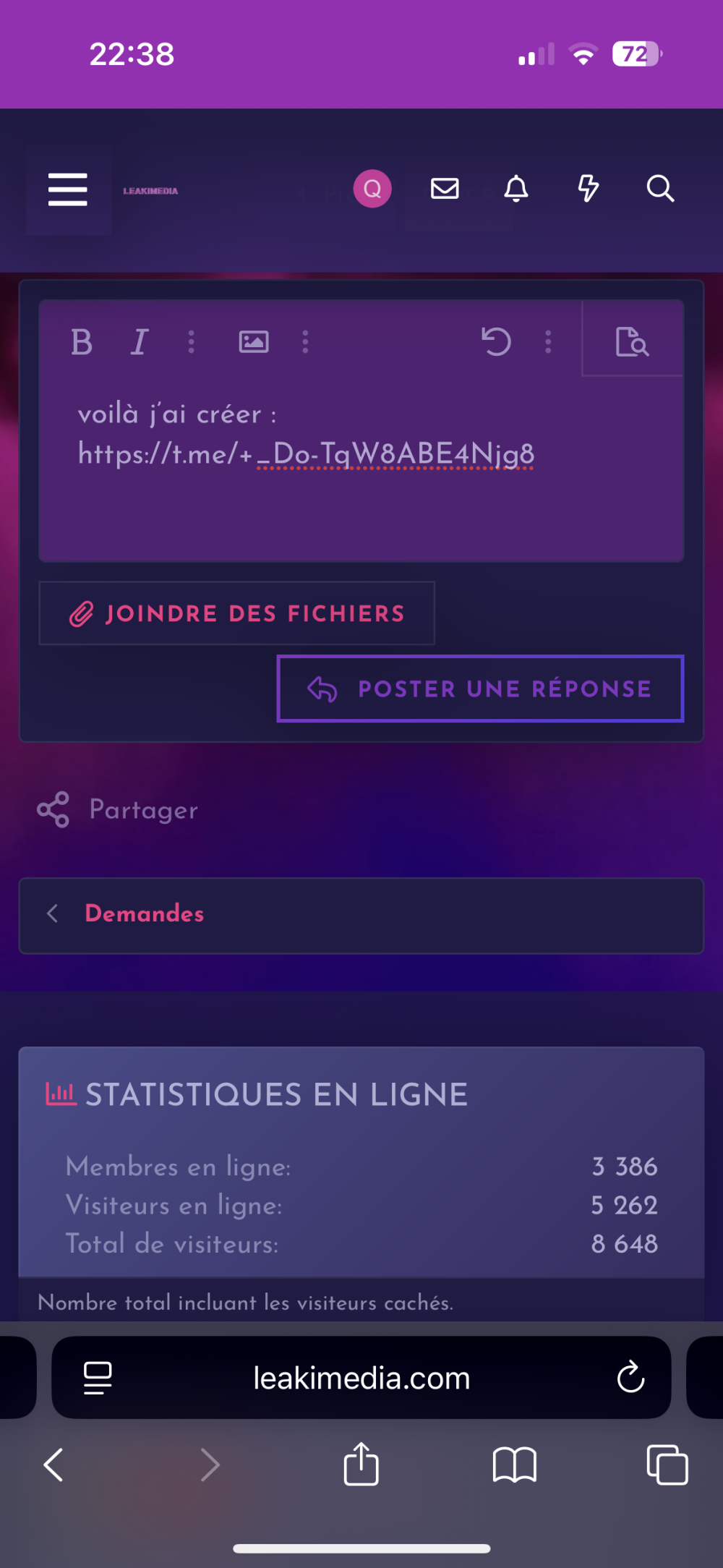
Task: Reload the page in Safari
Action: click(630, 1378)
